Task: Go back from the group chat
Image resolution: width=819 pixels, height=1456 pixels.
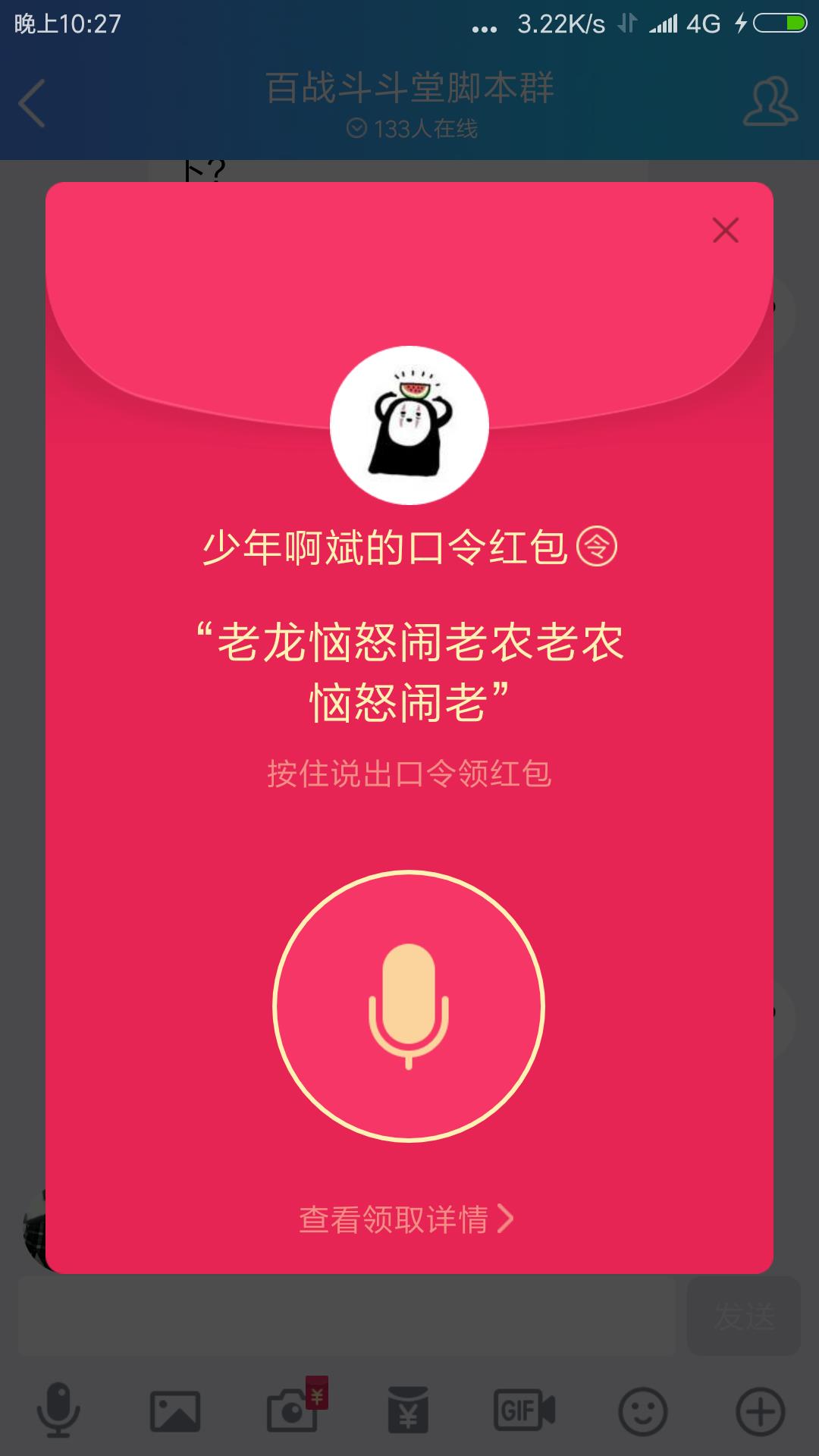Action: click(32, 102)
